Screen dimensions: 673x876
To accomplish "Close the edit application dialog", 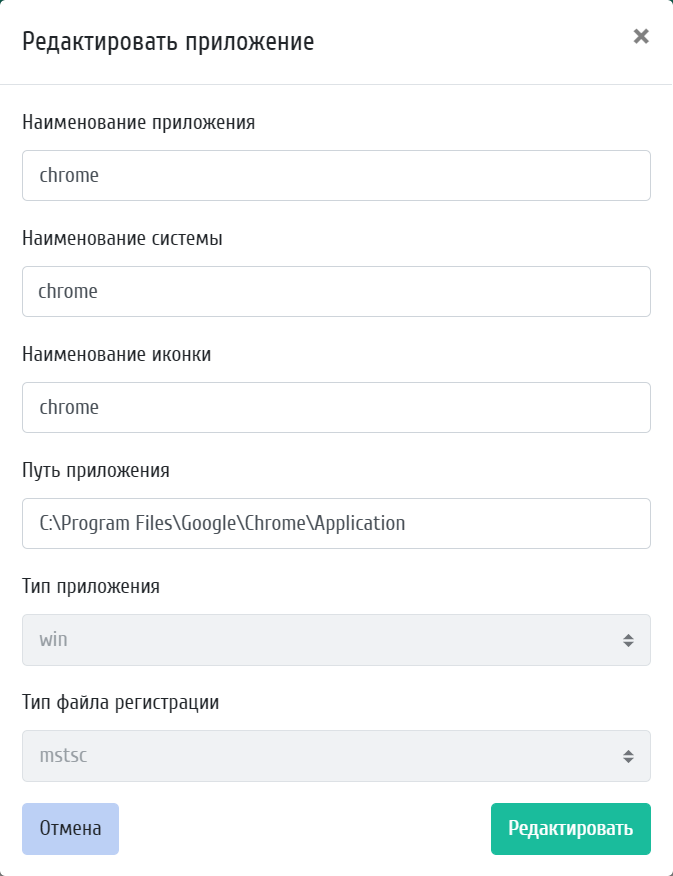I will pos(641,37).
